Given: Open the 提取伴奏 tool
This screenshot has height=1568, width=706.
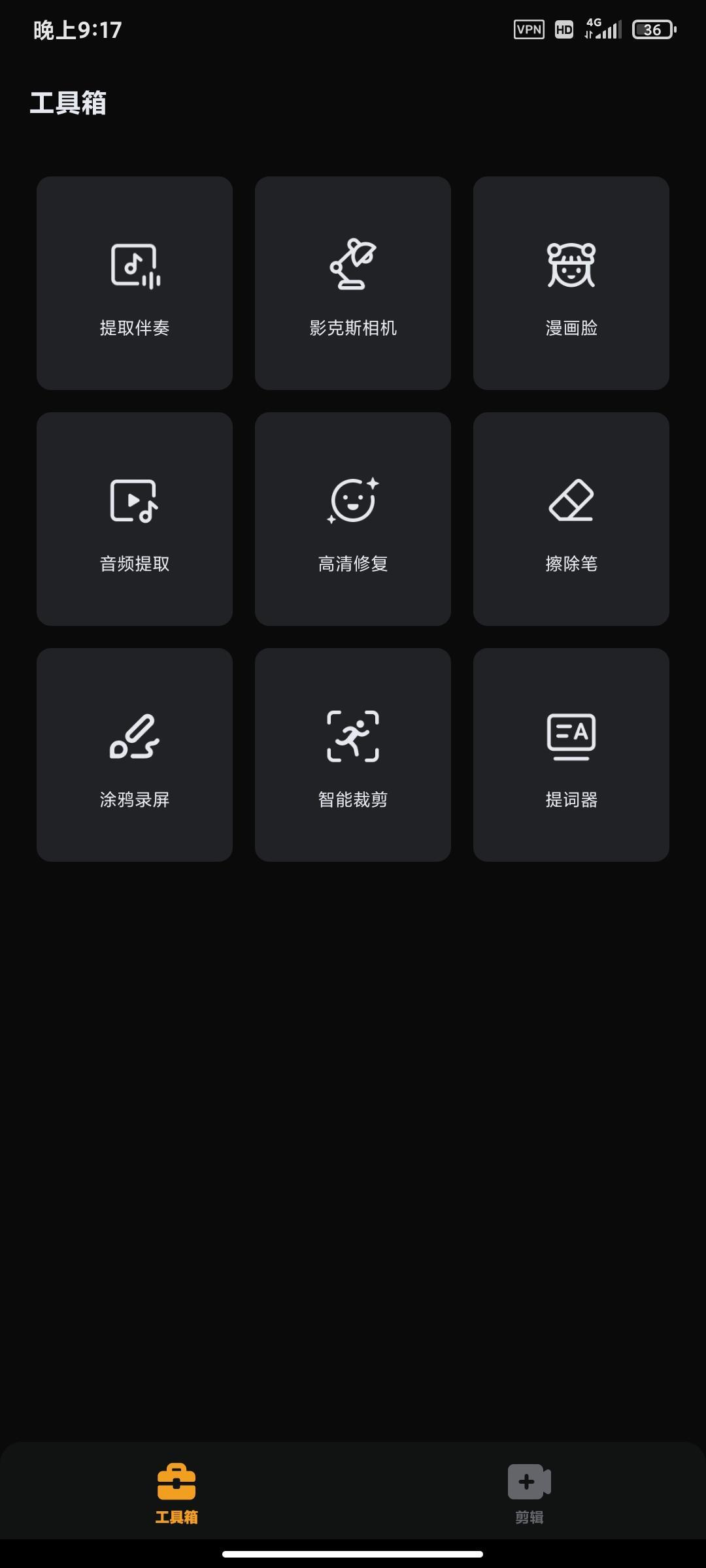Looking at the screenshot, I should pyautogui.click(x=135, y=284).
